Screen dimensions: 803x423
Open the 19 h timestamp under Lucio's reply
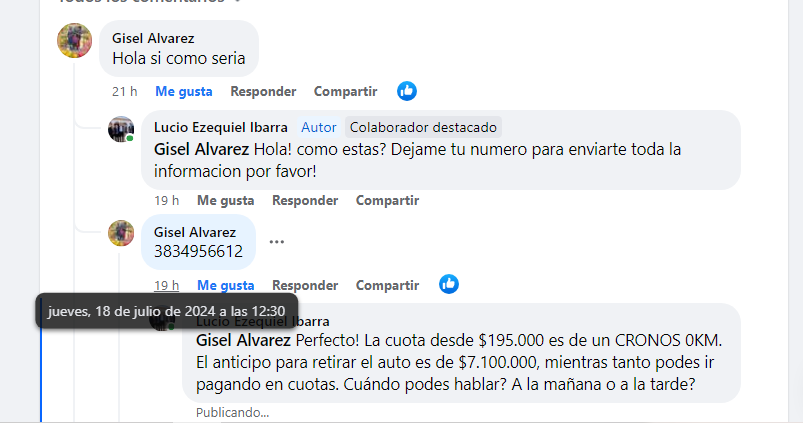click(166, 200)
